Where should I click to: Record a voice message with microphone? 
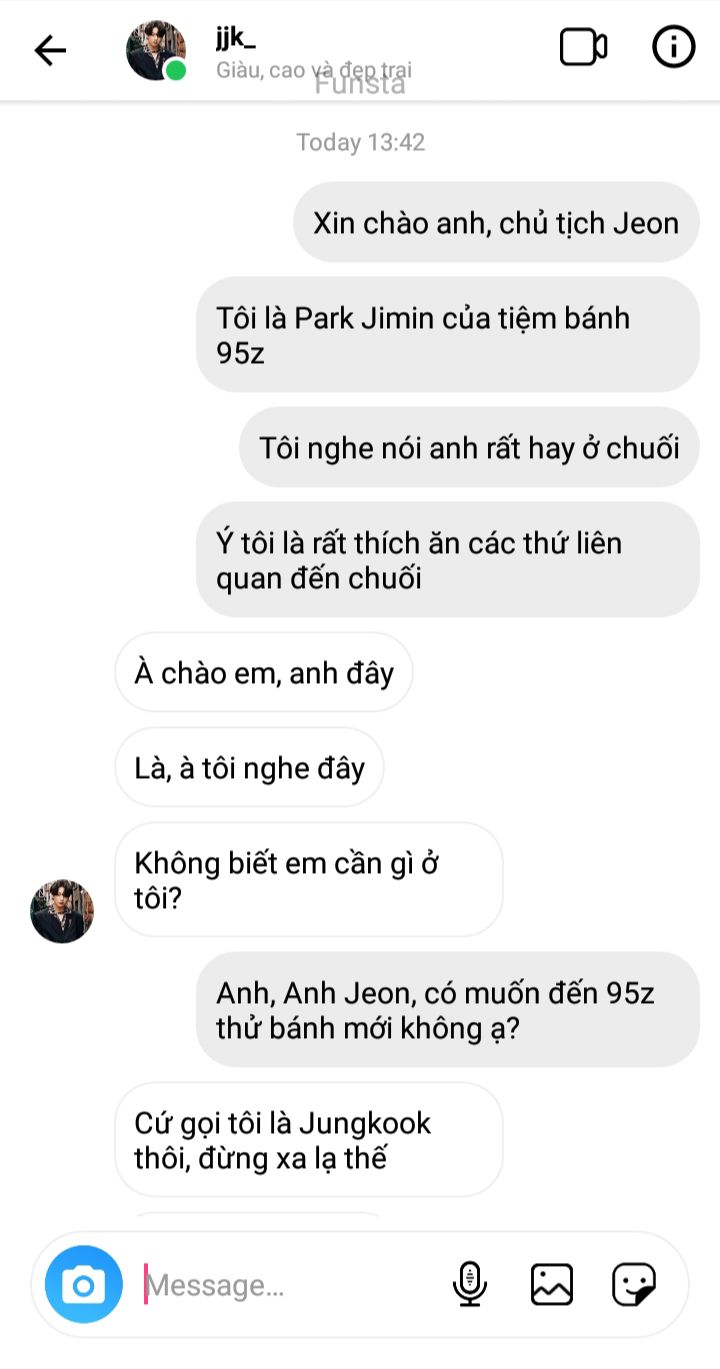(x=470, y=1284)
